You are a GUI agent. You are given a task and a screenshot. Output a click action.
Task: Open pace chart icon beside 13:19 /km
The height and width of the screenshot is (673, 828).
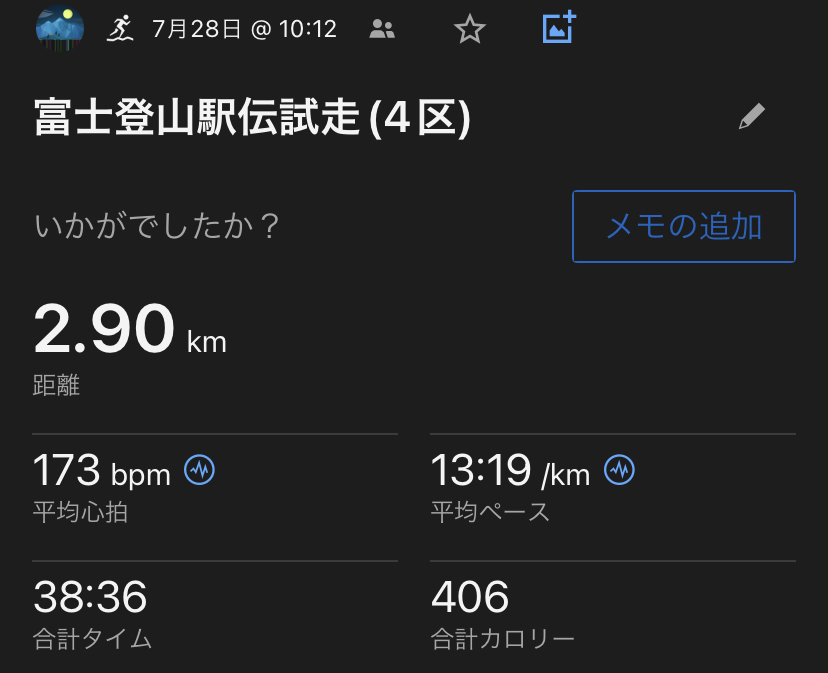tap(620, 470)
